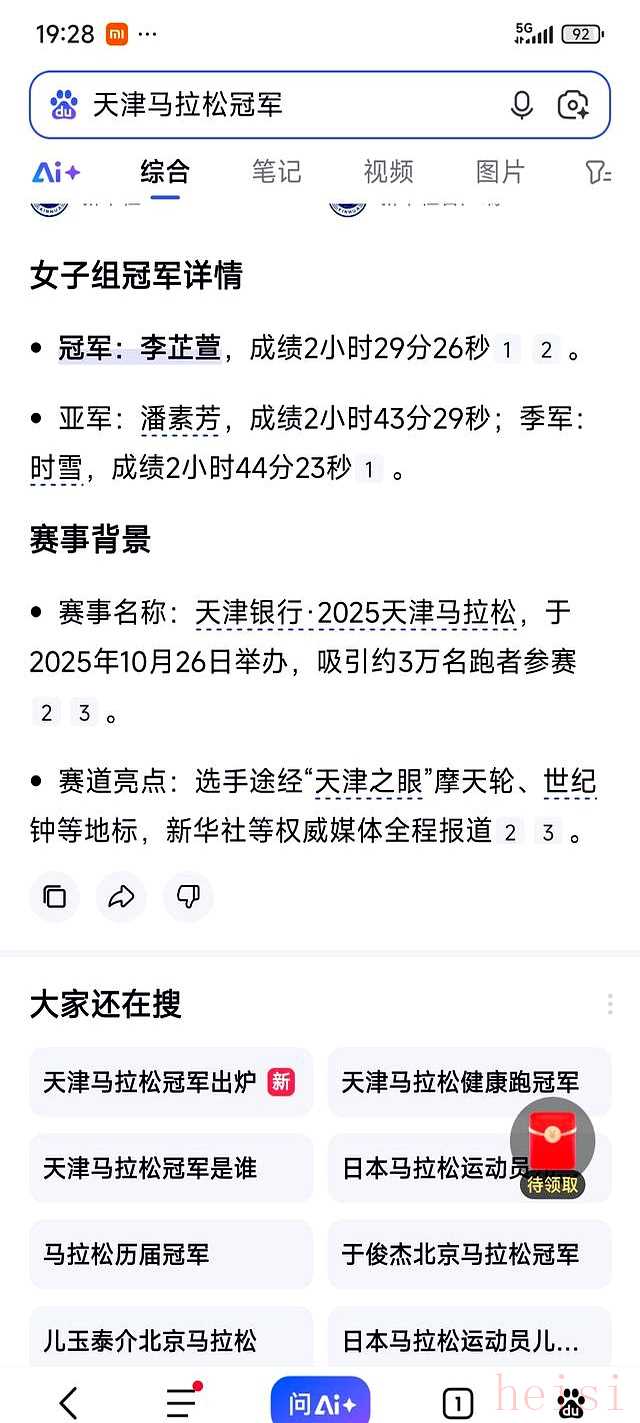Open the 天津银行·2025天津马拉松 link
The width and height of the screenshot is (640, 1423).
pyautogui.click(x=355, y=612)
